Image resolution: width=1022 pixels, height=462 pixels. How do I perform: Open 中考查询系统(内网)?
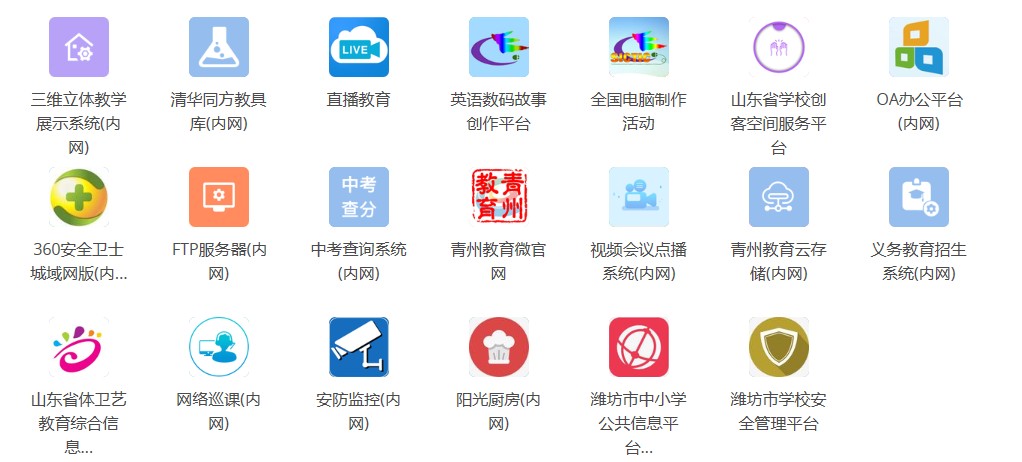point(359,197)
